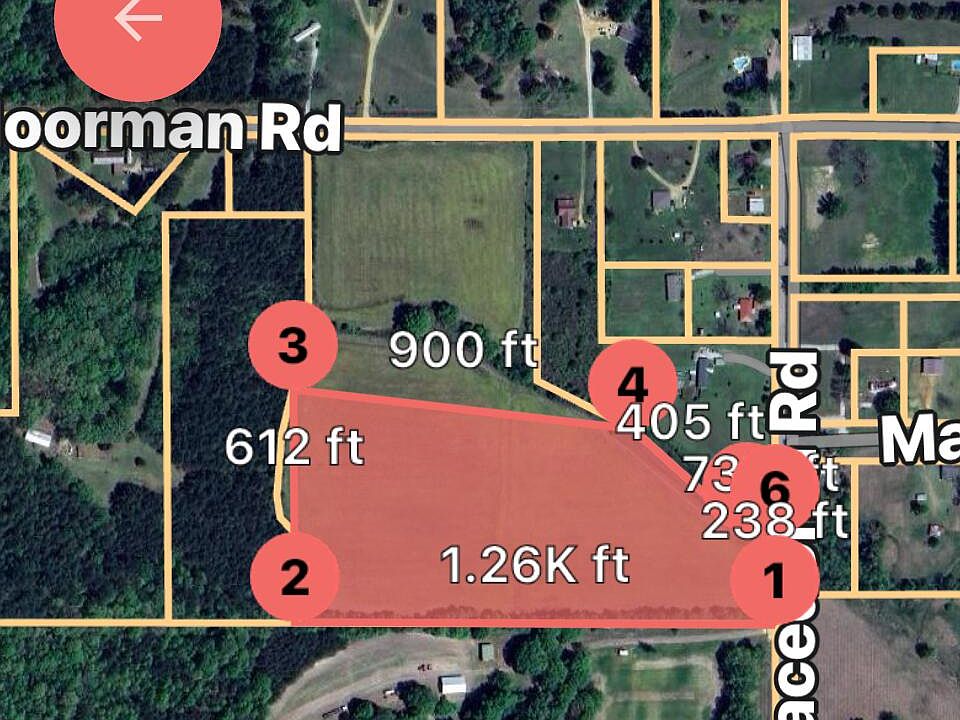Select boundary point marker 3
The image size is (960, 720).
pyautogui.click(x=292, y=345)
